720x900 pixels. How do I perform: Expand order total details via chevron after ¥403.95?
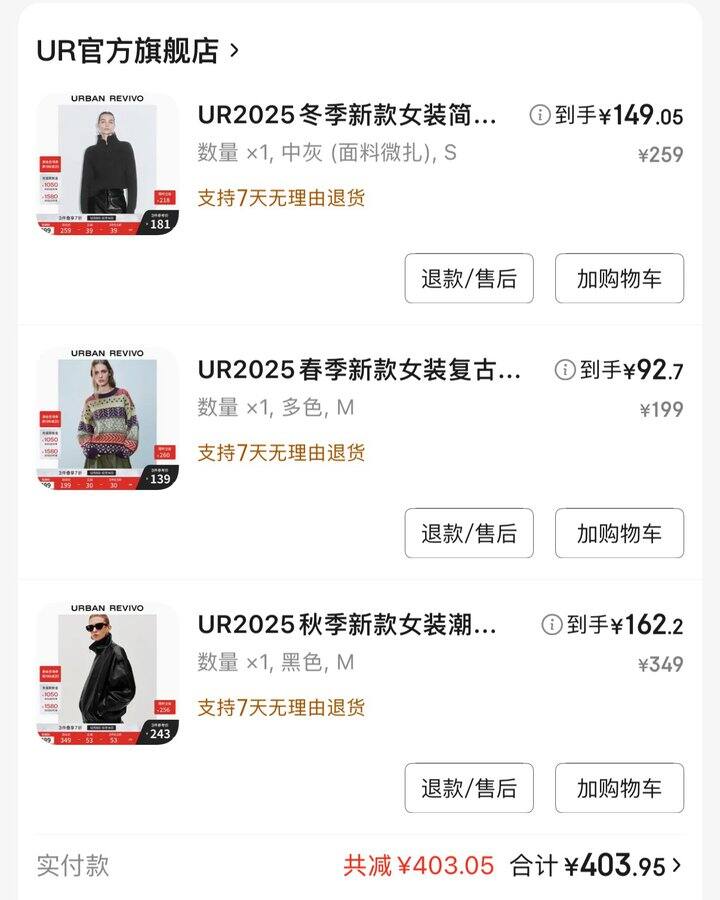679,862
